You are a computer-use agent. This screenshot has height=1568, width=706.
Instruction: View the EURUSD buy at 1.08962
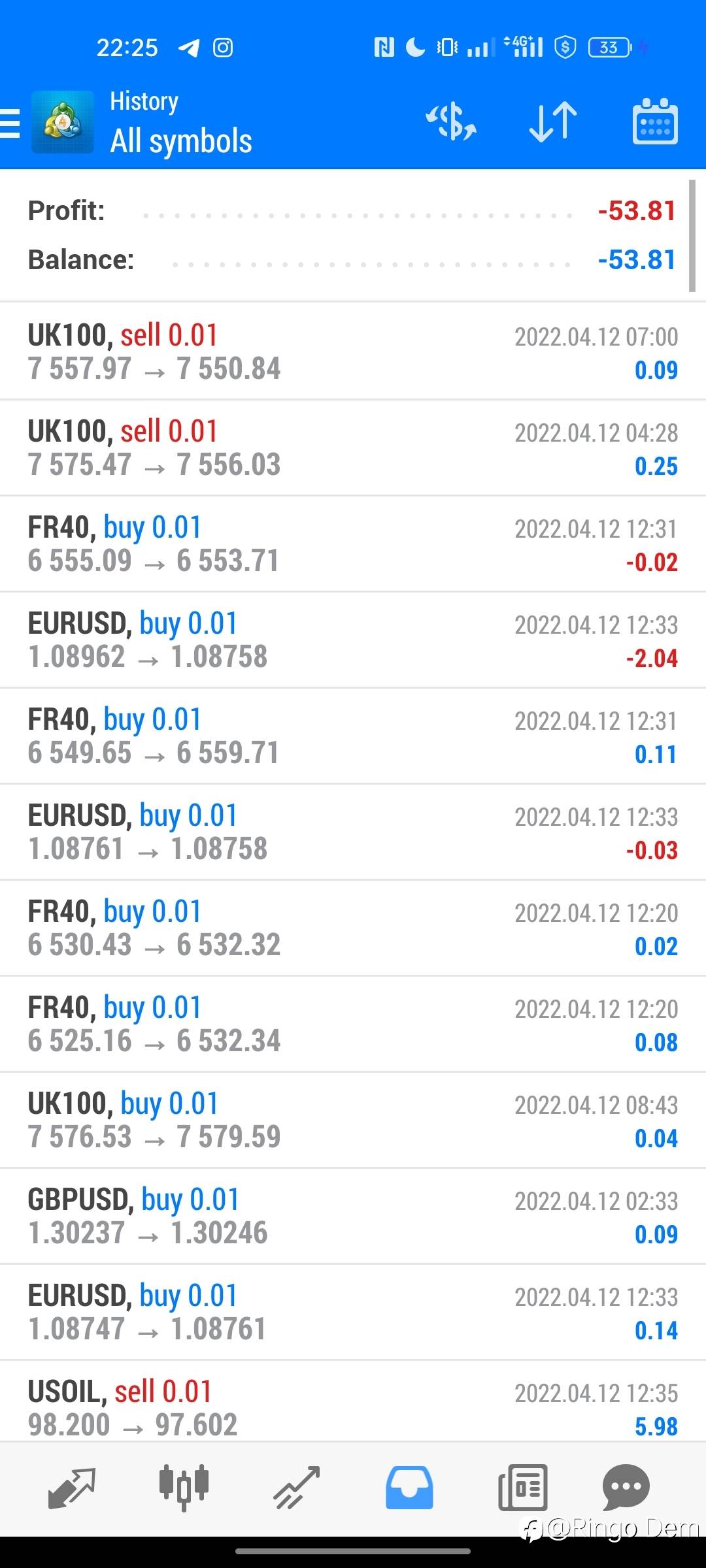point(353,640)
